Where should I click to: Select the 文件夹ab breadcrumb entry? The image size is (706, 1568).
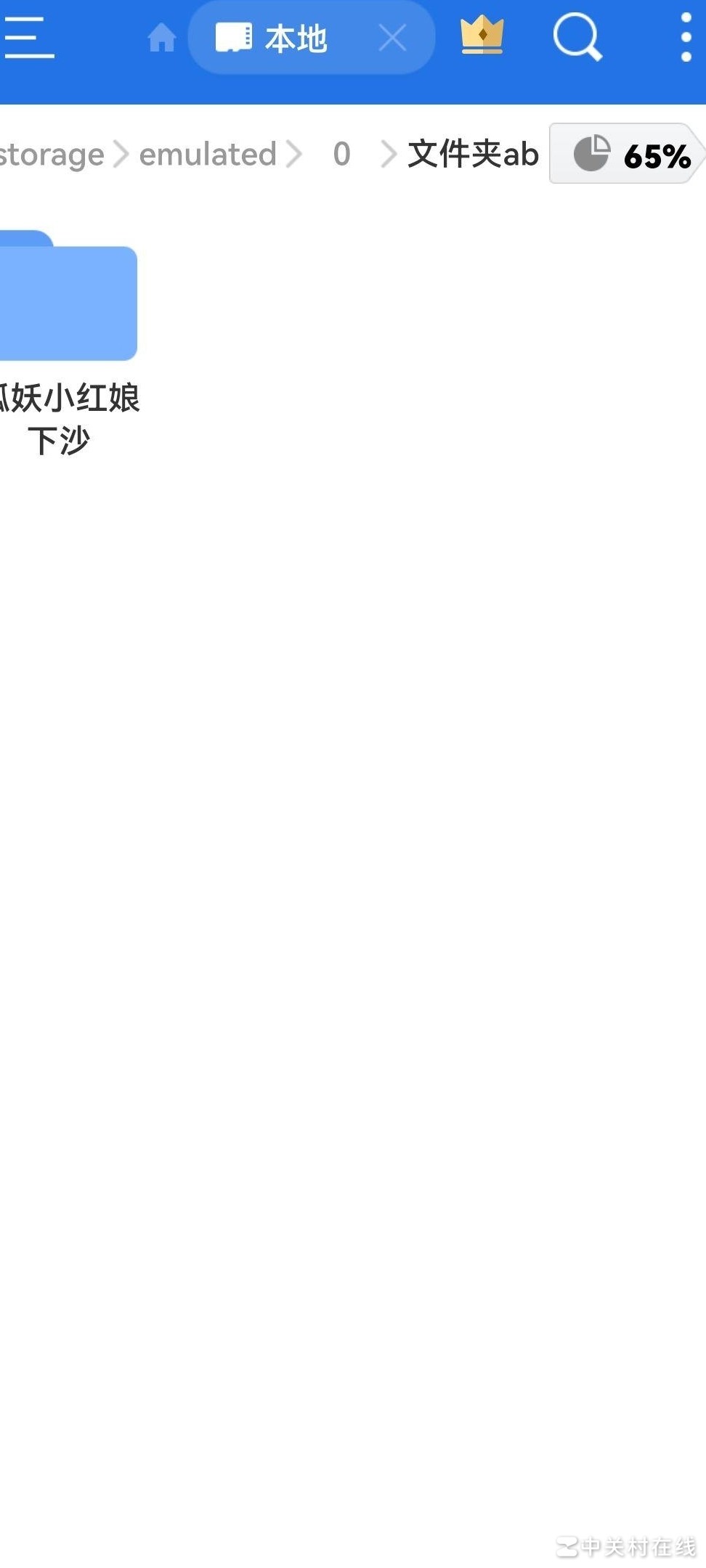click(x=471, y=154)
